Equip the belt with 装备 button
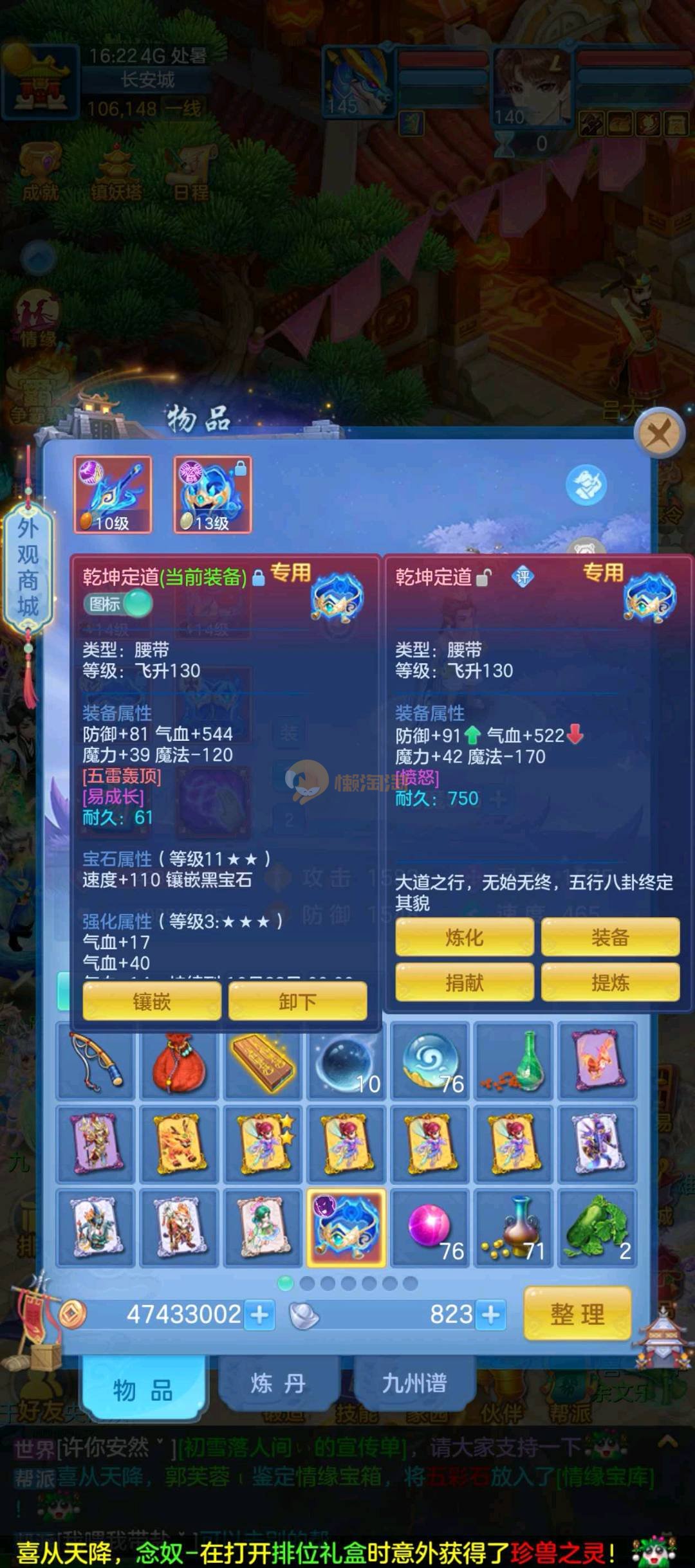Viewport: 695px width, 1568px height. click(609, 938)
